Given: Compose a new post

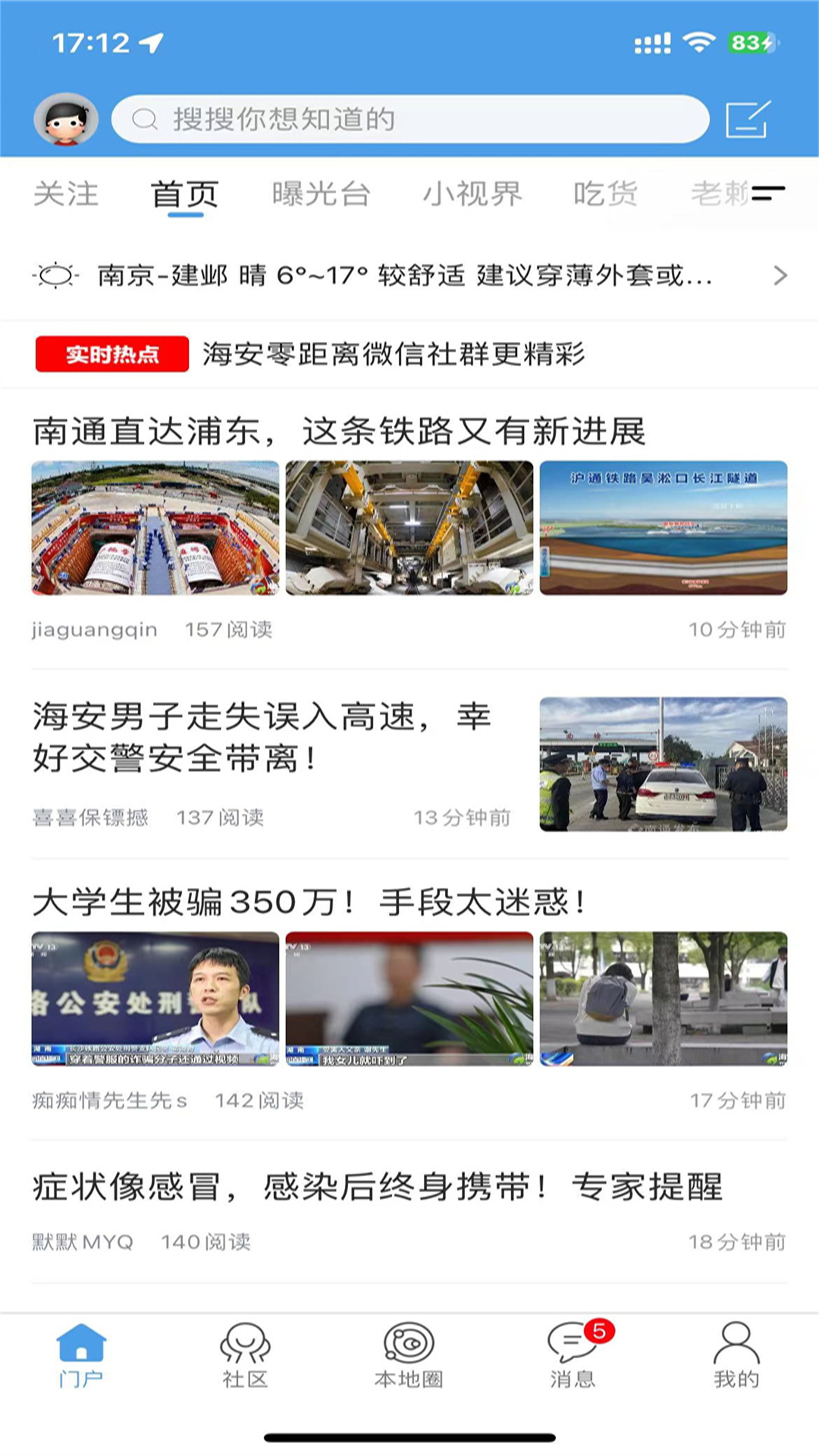Looking at the screenshot, I should (x=748, y=119).
